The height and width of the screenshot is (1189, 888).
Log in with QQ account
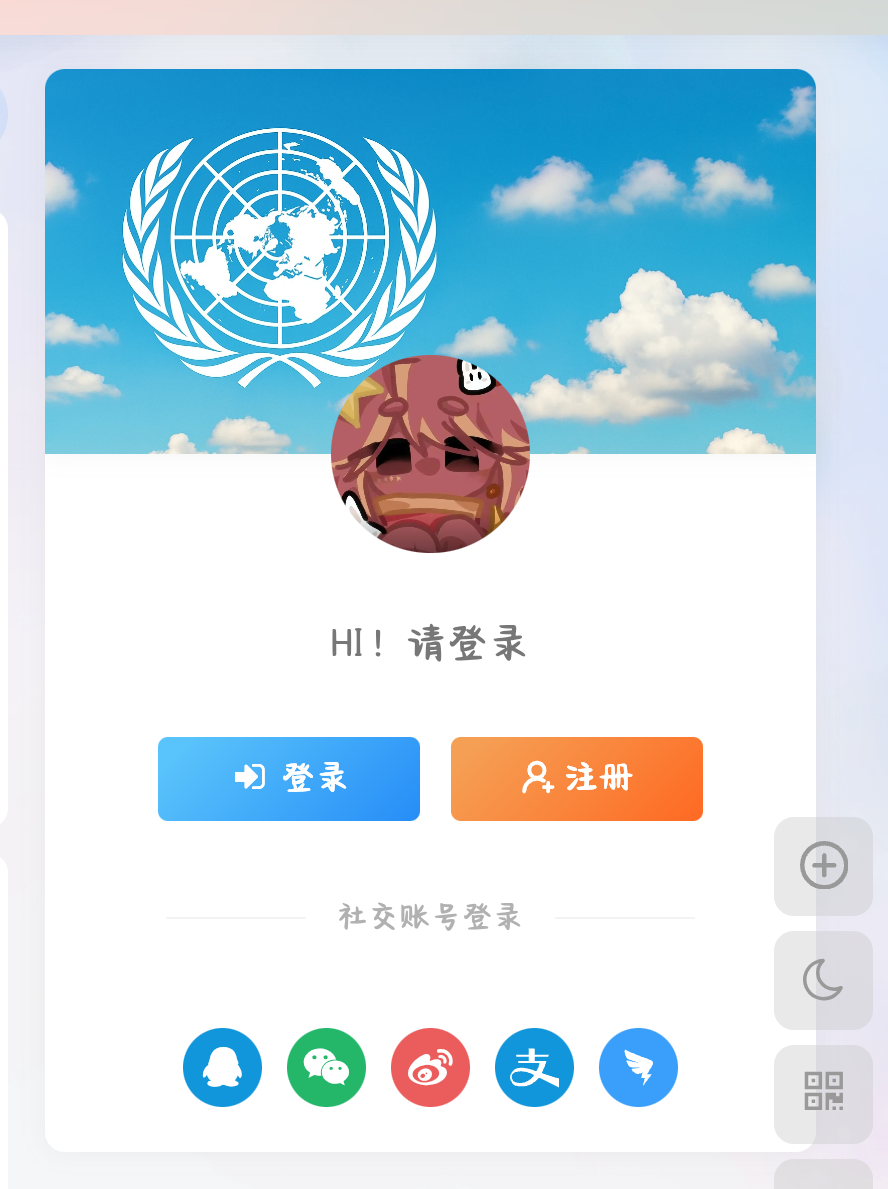click(222, 1067)
